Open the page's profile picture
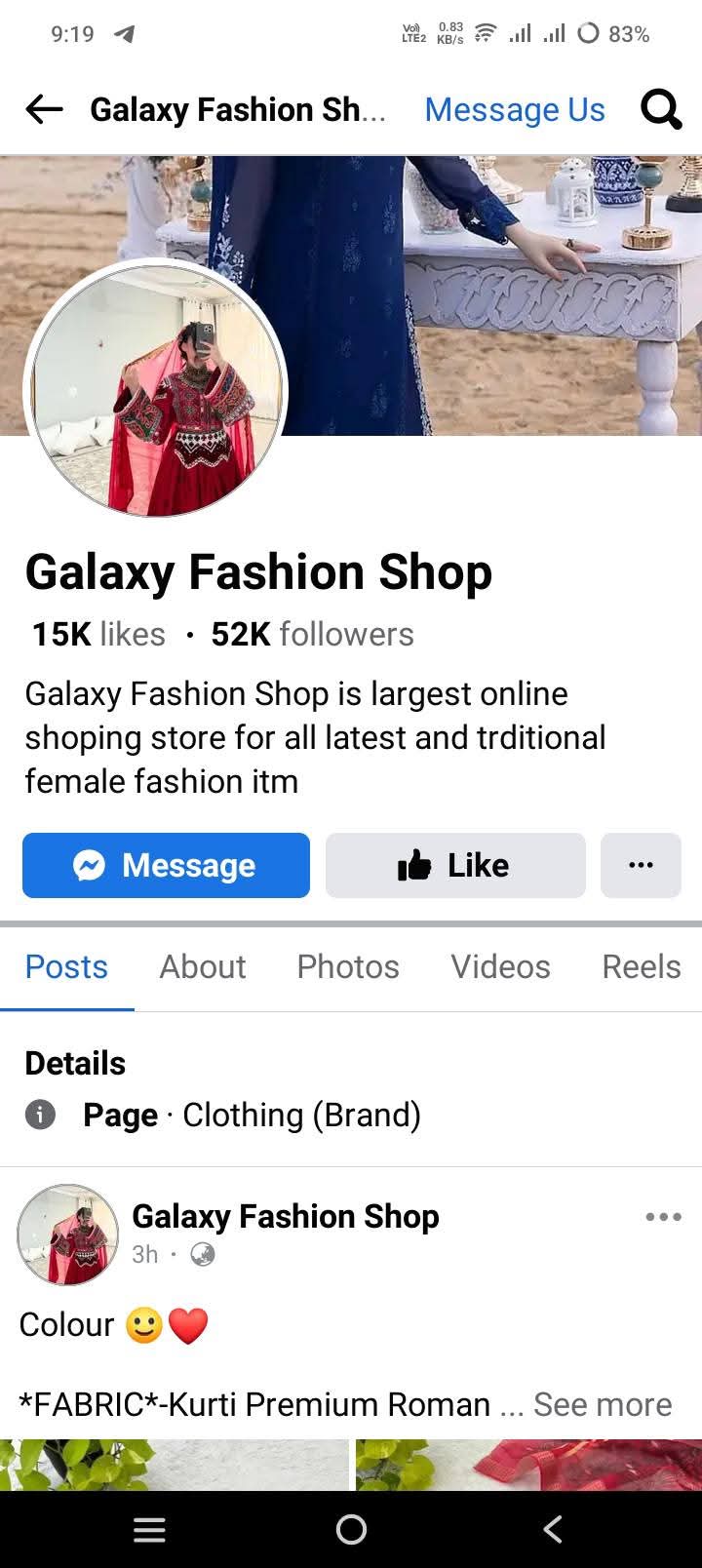This screenshot has width=702, height=1568. [156, 390]
